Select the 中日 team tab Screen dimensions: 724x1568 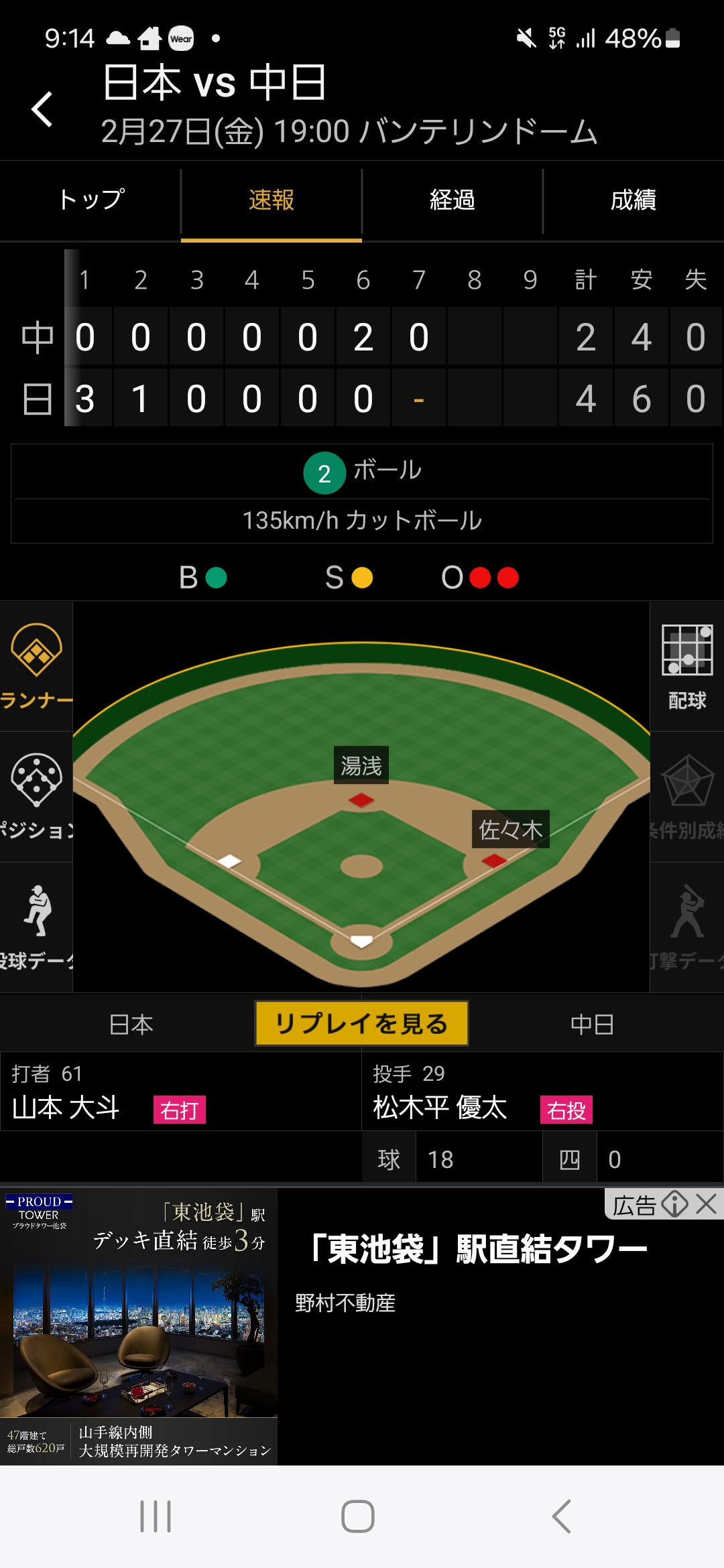pos(592,1024)
